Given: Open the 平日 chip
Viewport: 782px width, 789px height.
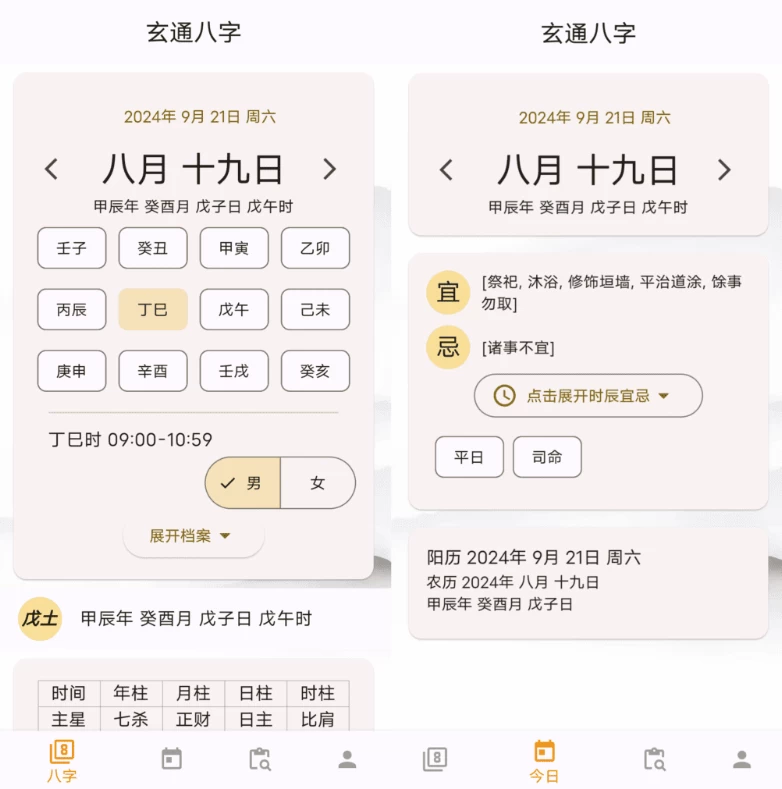Looking at the screenshot, I should pyautogui.click(x=469, y=457).
